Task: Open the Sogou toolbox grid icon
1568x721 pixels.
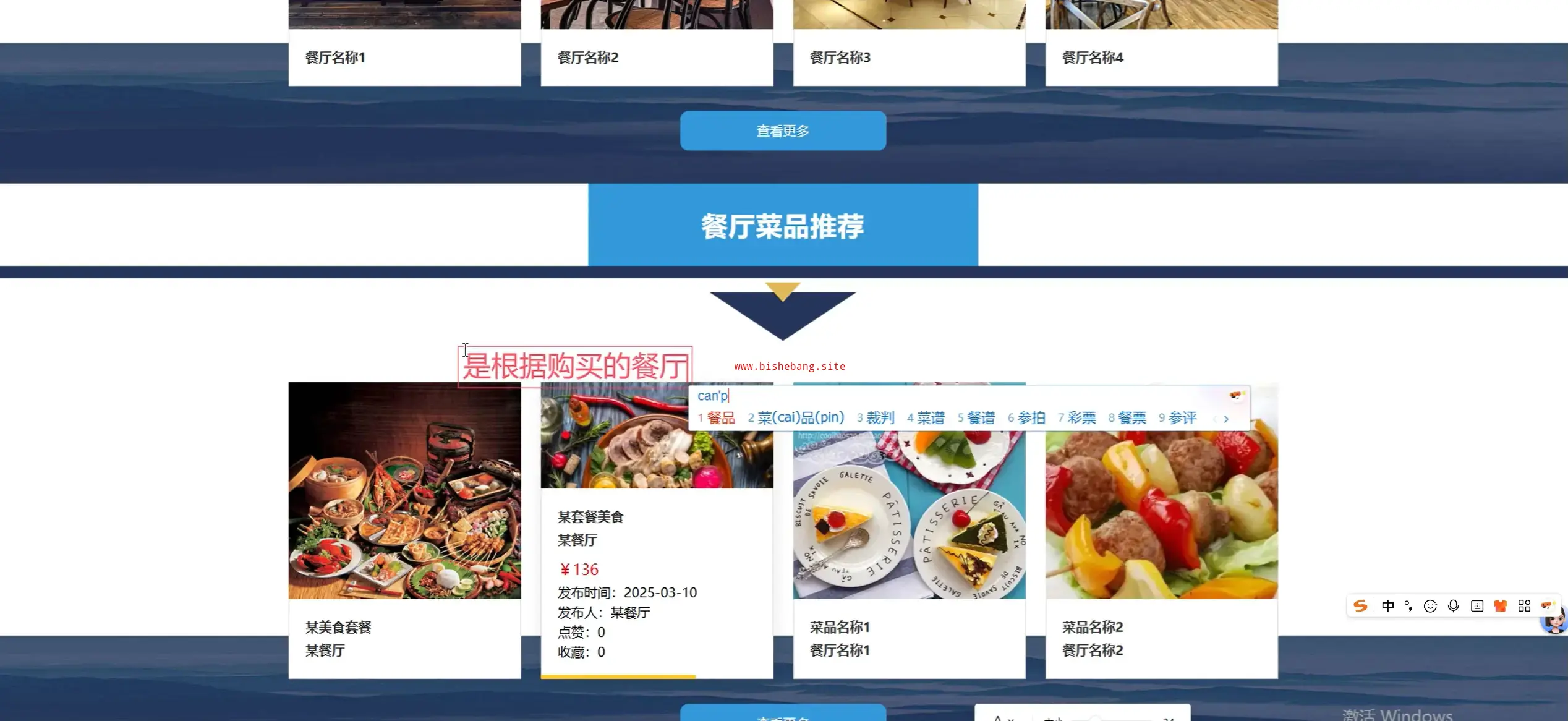Action: tap(1524, 606)
